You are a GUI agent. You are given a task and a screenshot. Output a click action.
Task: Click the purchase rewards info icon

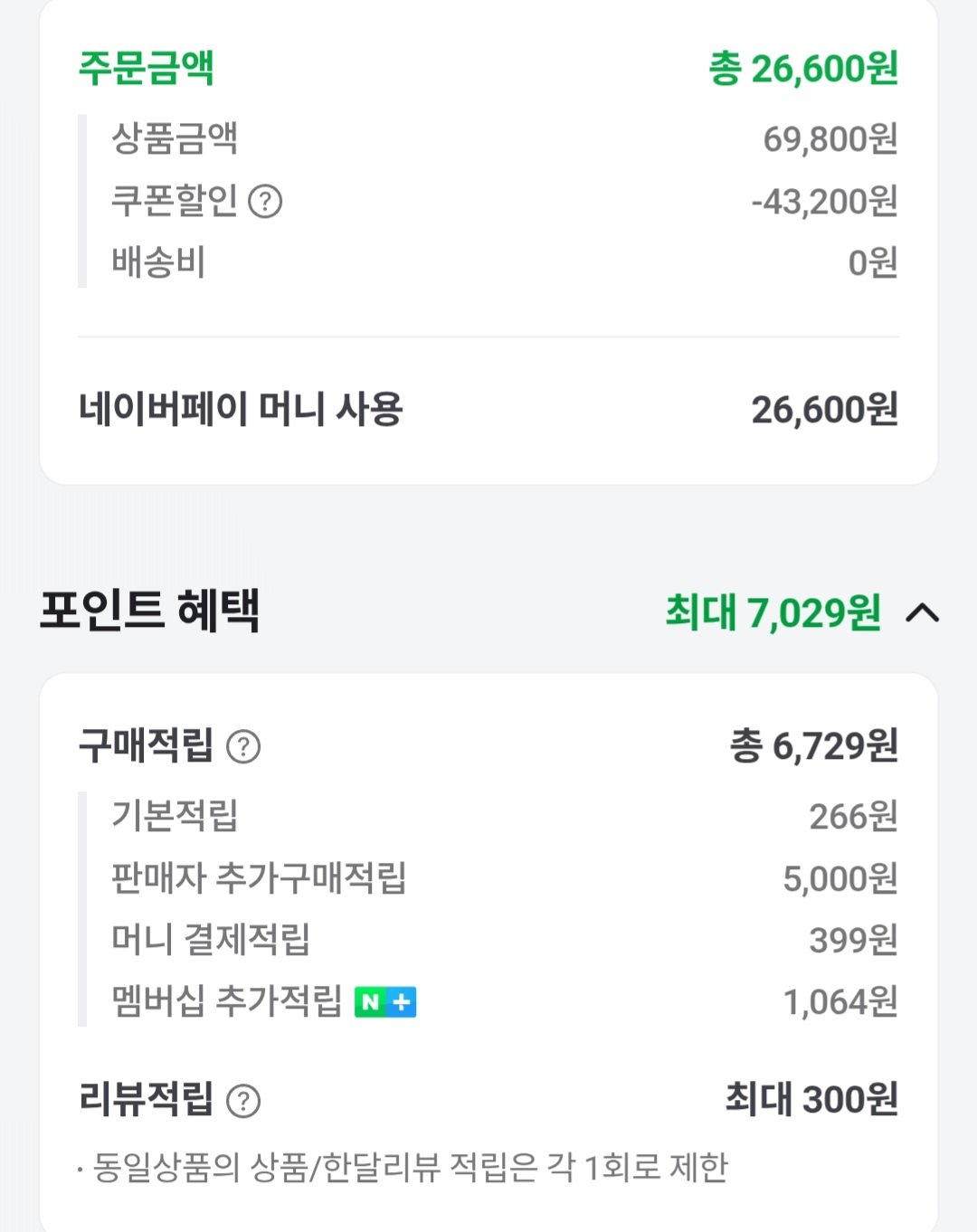(242, 747)
